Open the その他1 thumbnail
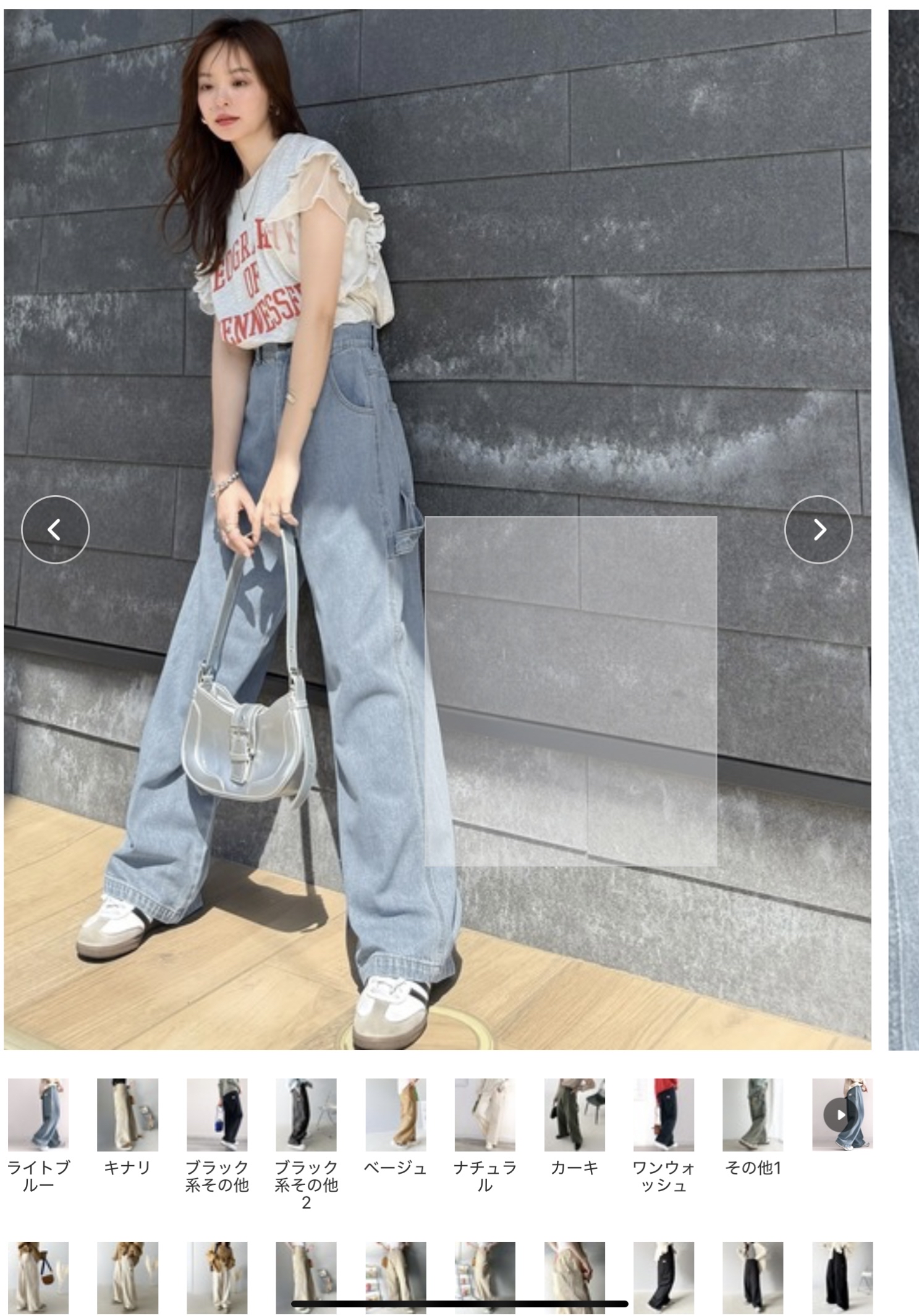This screenshot has height=1316, width=919. (x=753, y=1114)
